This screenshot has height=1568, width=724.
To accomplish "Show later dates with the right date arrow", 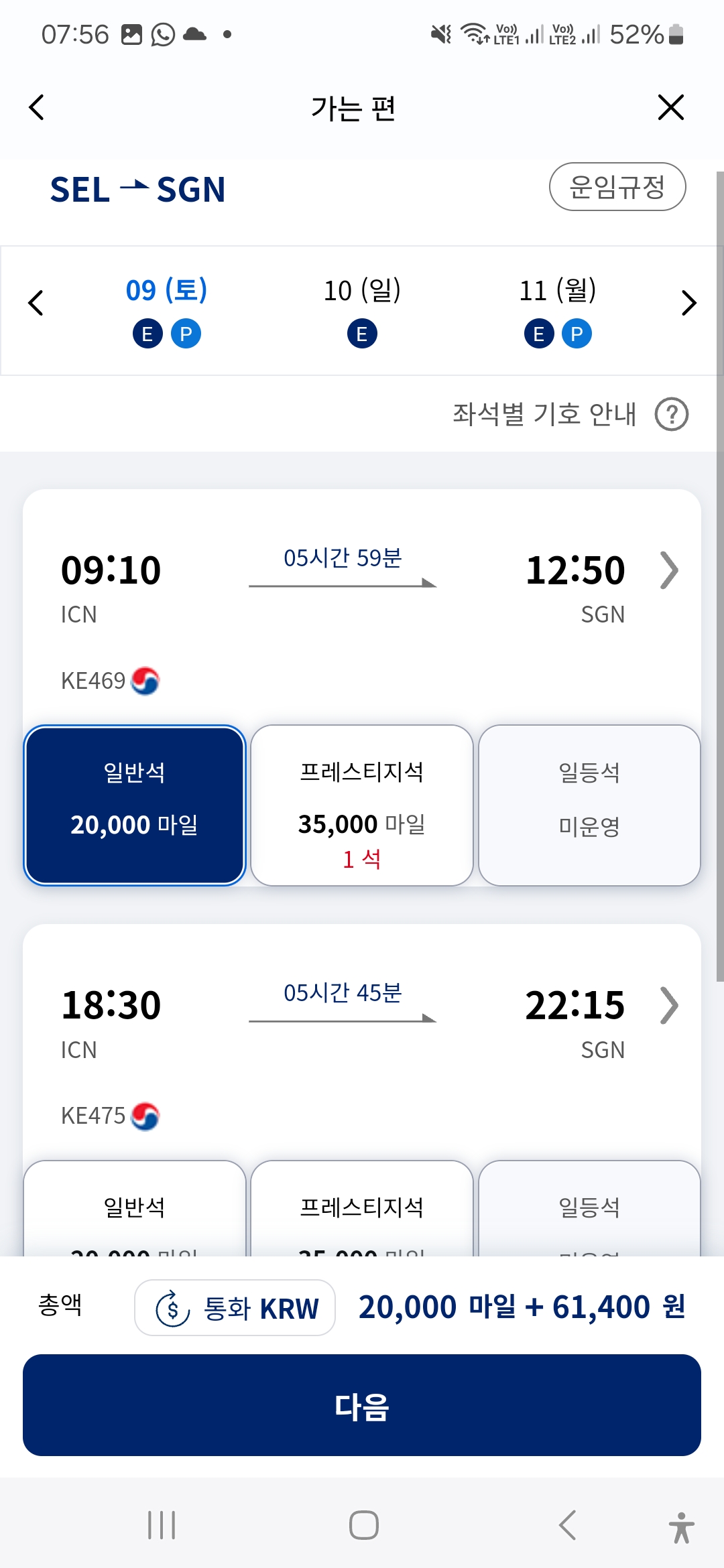I will [688, 303].
